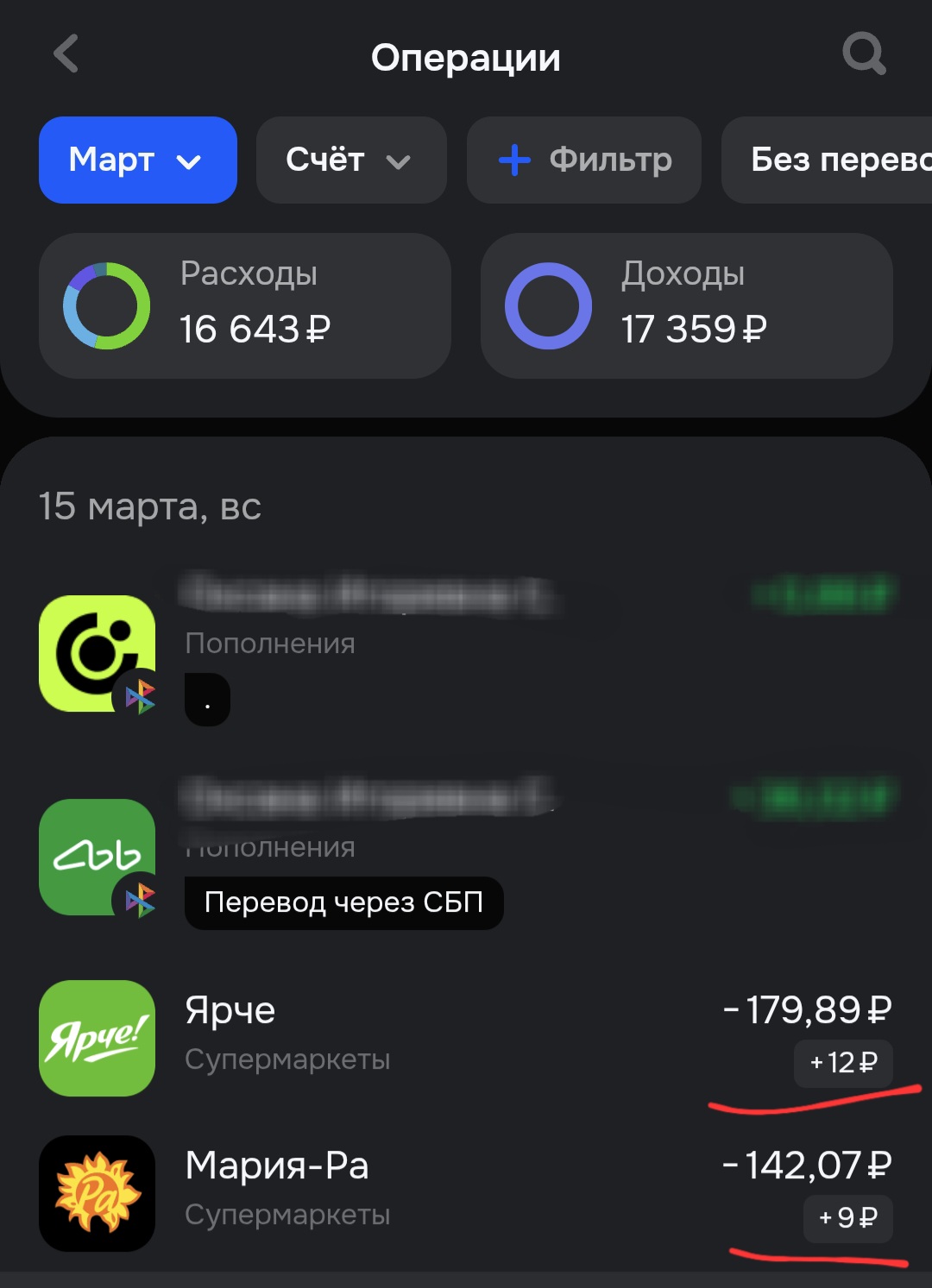Open search in operations

(864, 54)
